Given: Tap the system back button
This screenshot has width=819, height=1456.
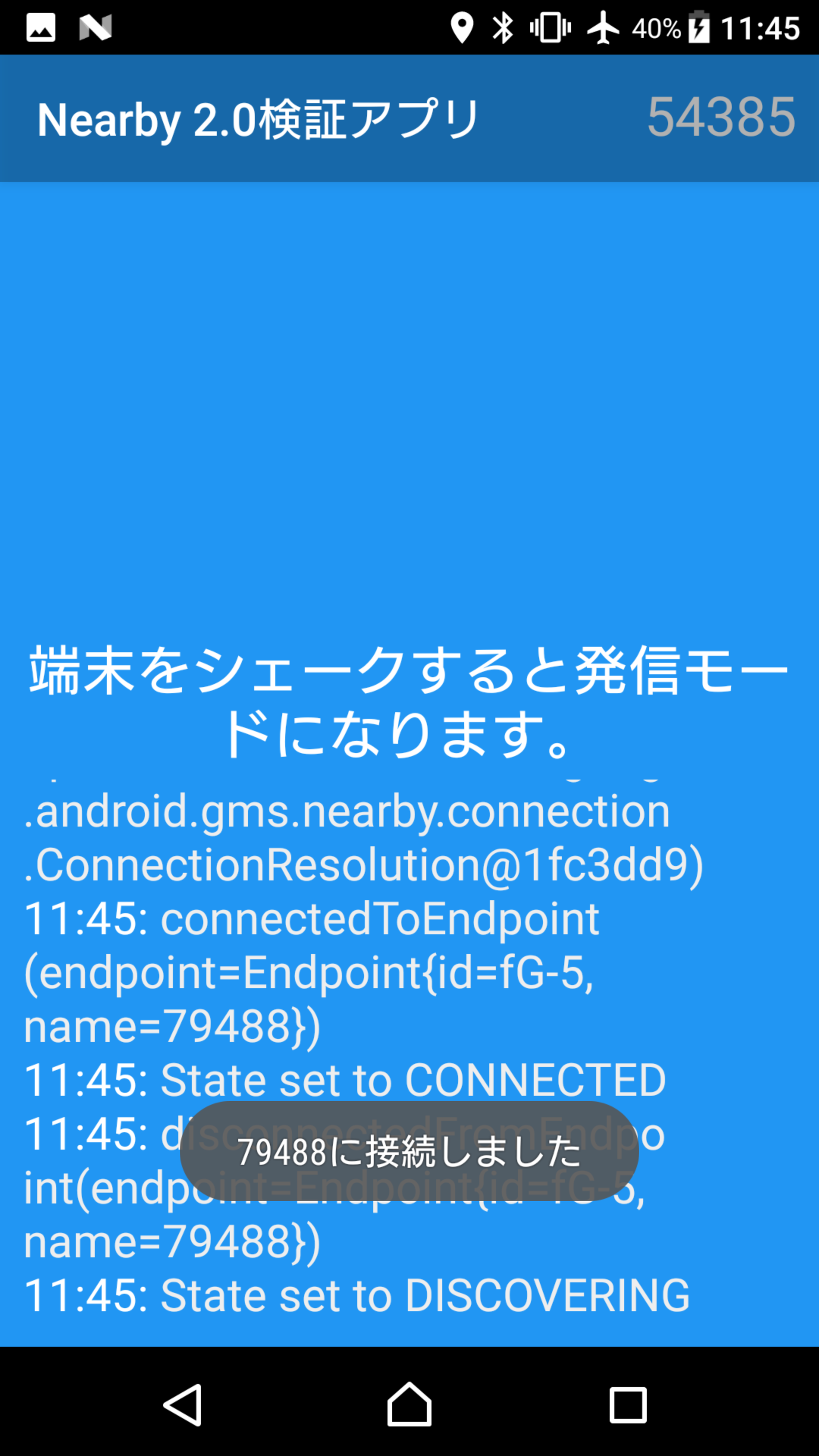Looking at the screenshot, I should tap(182, 1404).
